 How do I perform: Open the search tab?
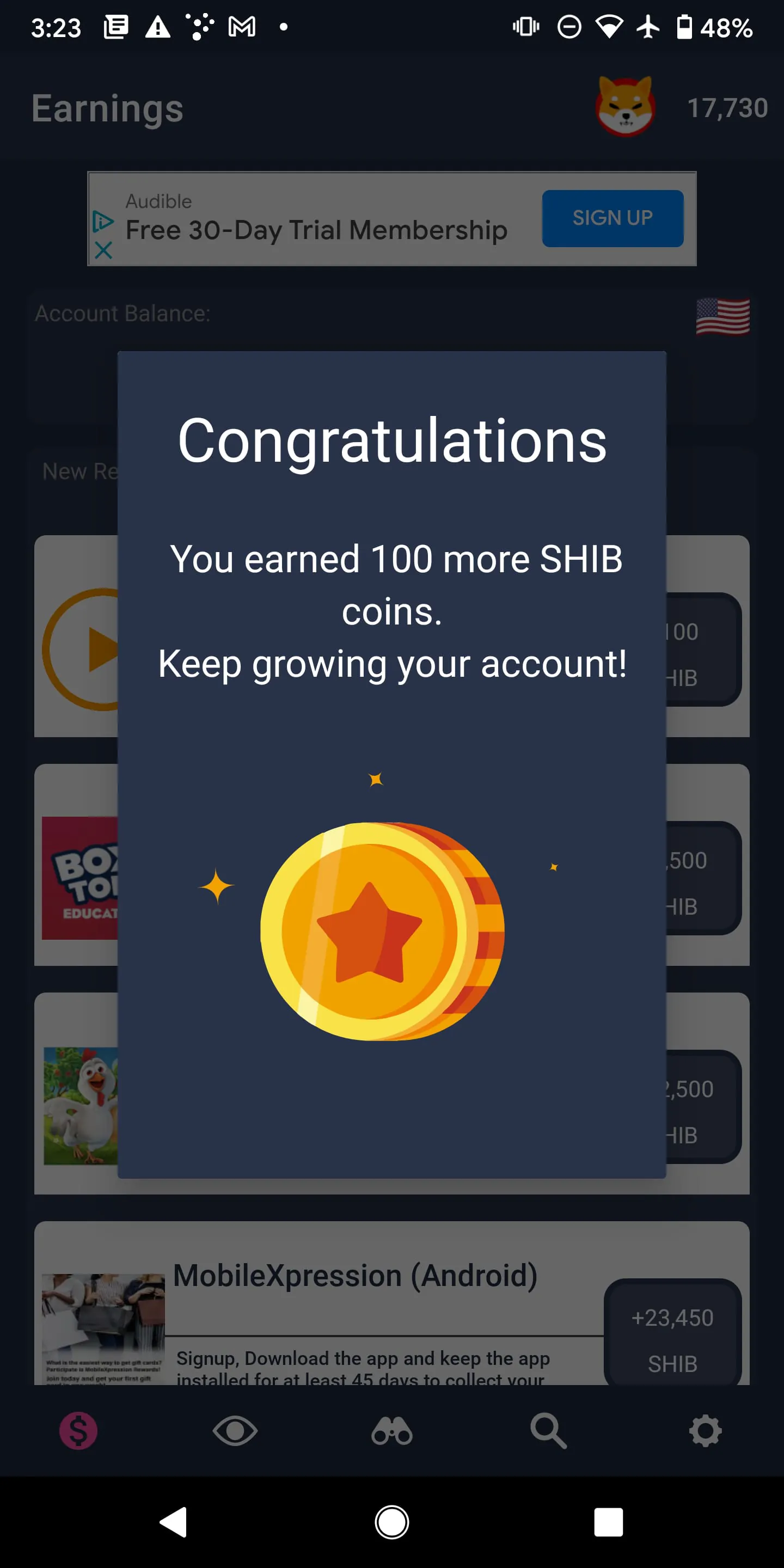click(548, 1431)
